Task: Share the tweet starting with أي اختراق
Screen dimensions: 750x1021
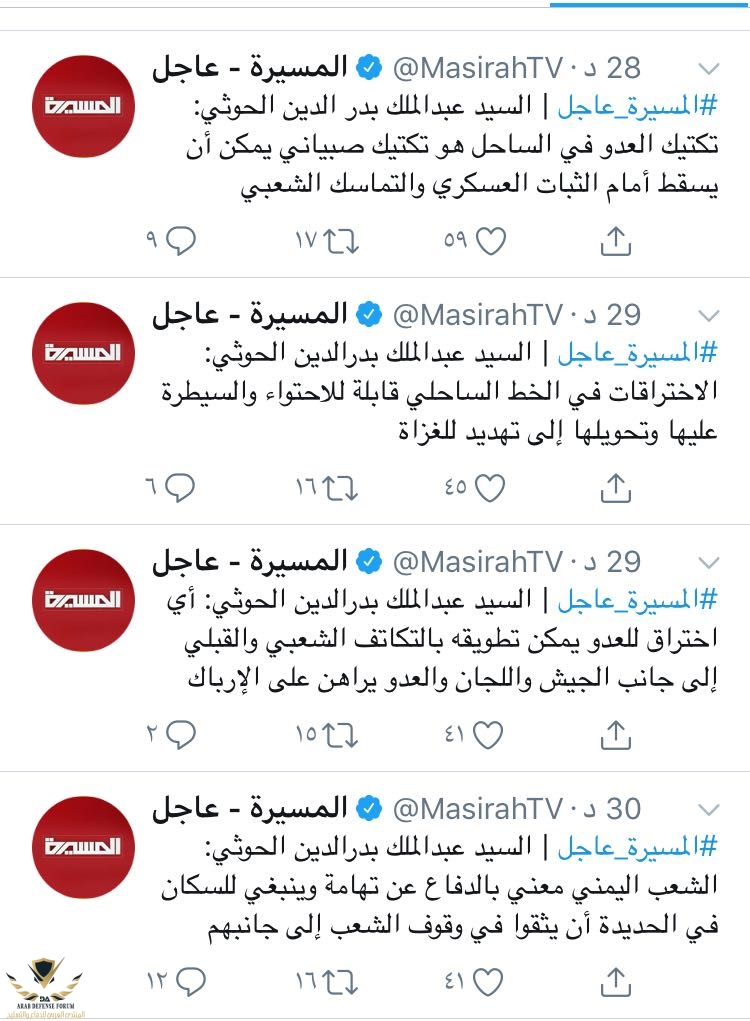Action: [617, 735]
